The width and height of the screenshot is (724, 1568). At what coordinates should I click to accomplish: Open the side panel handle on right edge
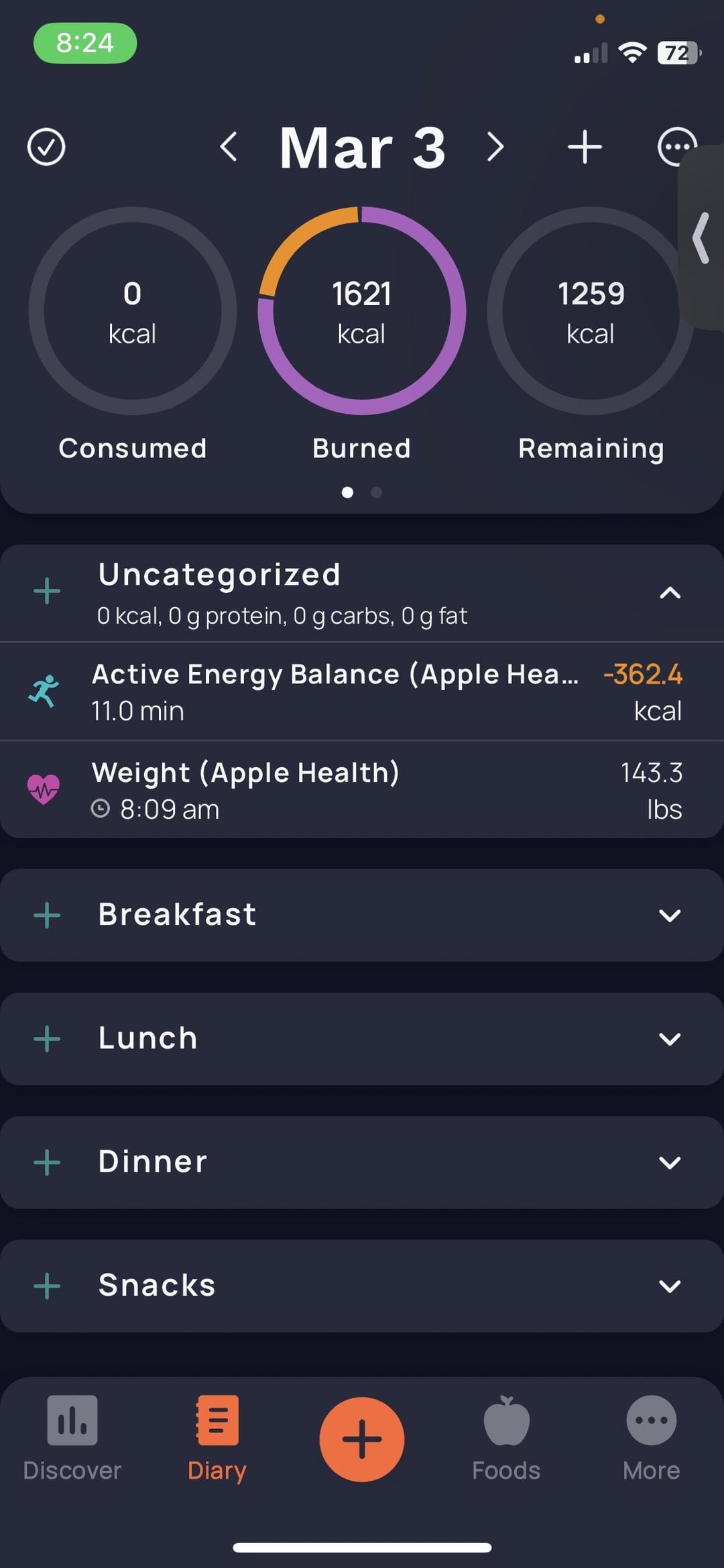701,237
